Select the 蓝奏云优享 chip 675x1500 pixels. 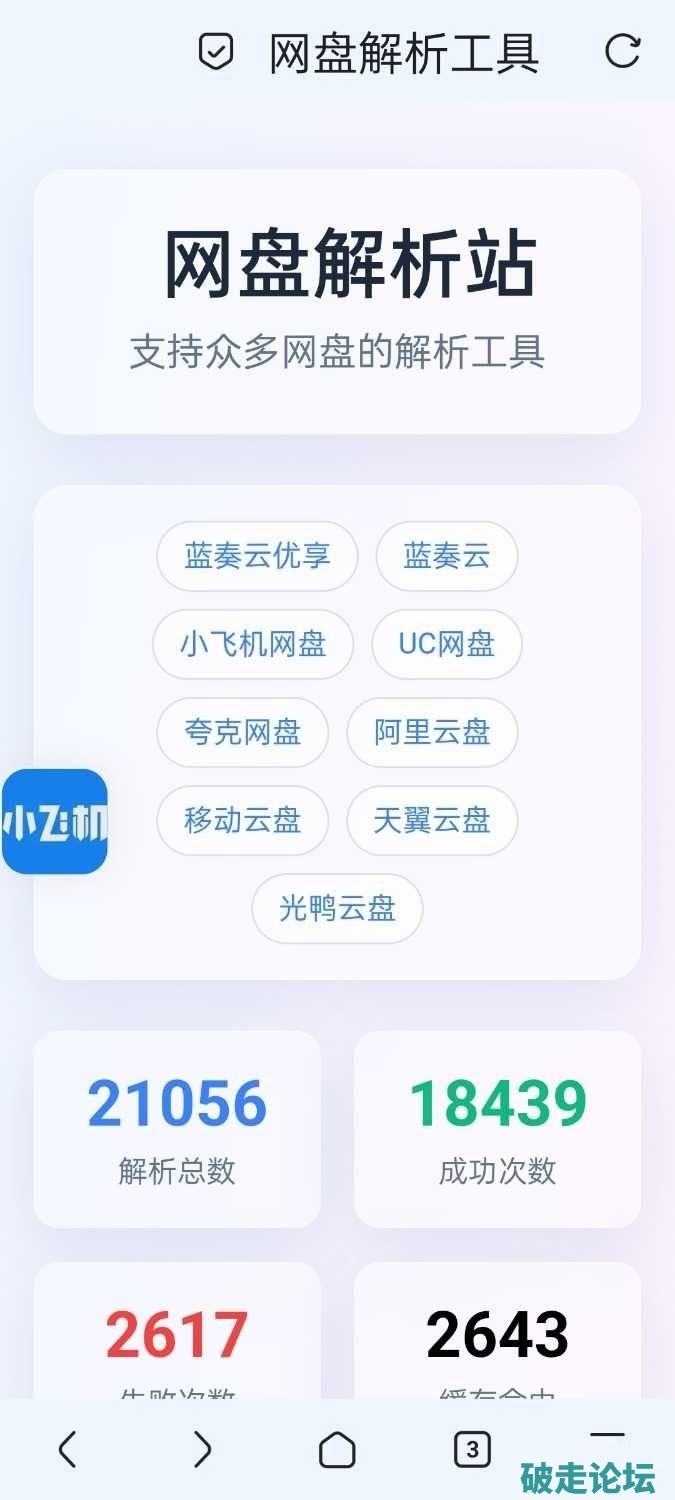(257, 556)
